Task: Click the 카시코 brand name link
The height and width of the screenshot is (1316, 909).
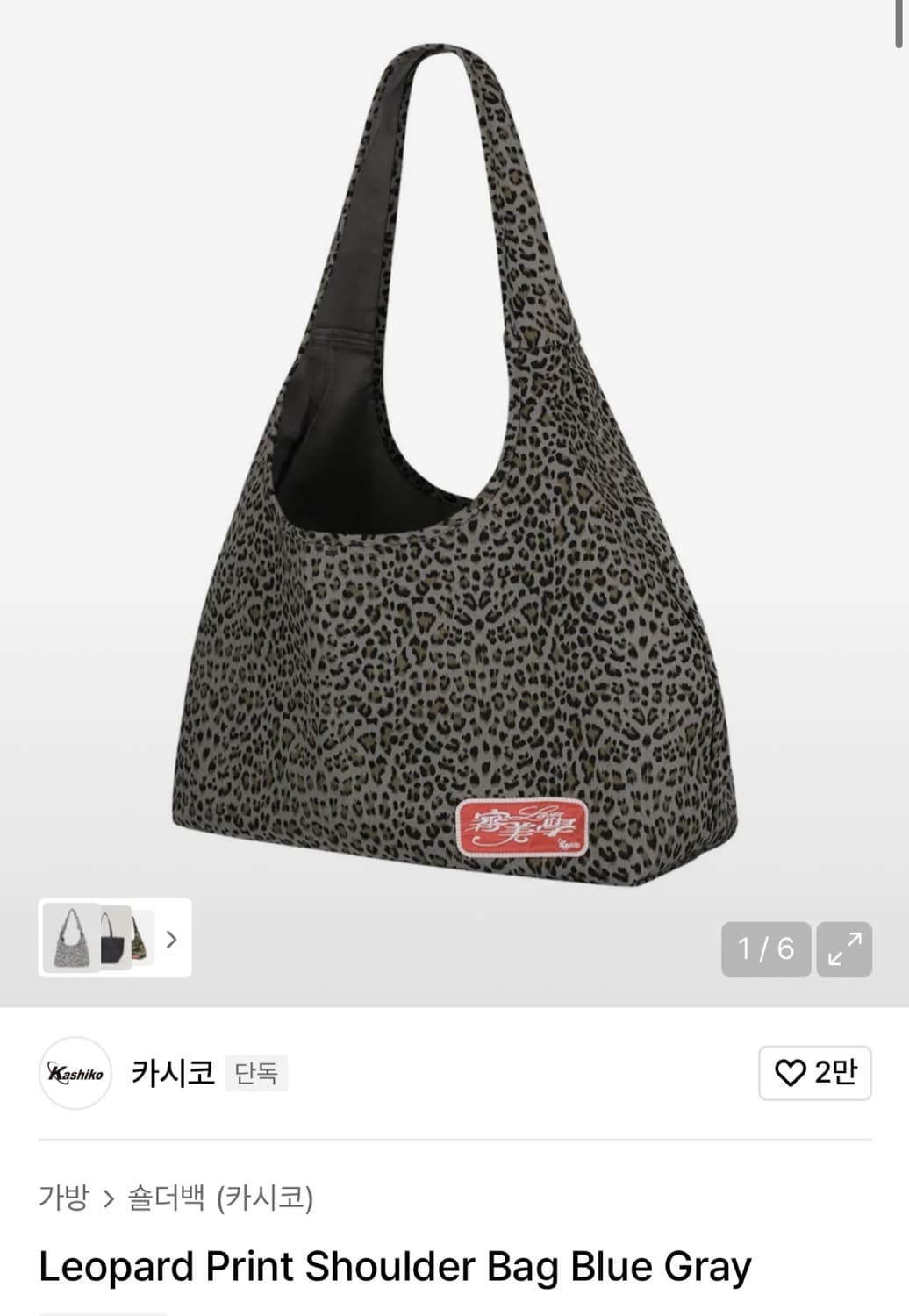Action: click(x=173, y=1073)
